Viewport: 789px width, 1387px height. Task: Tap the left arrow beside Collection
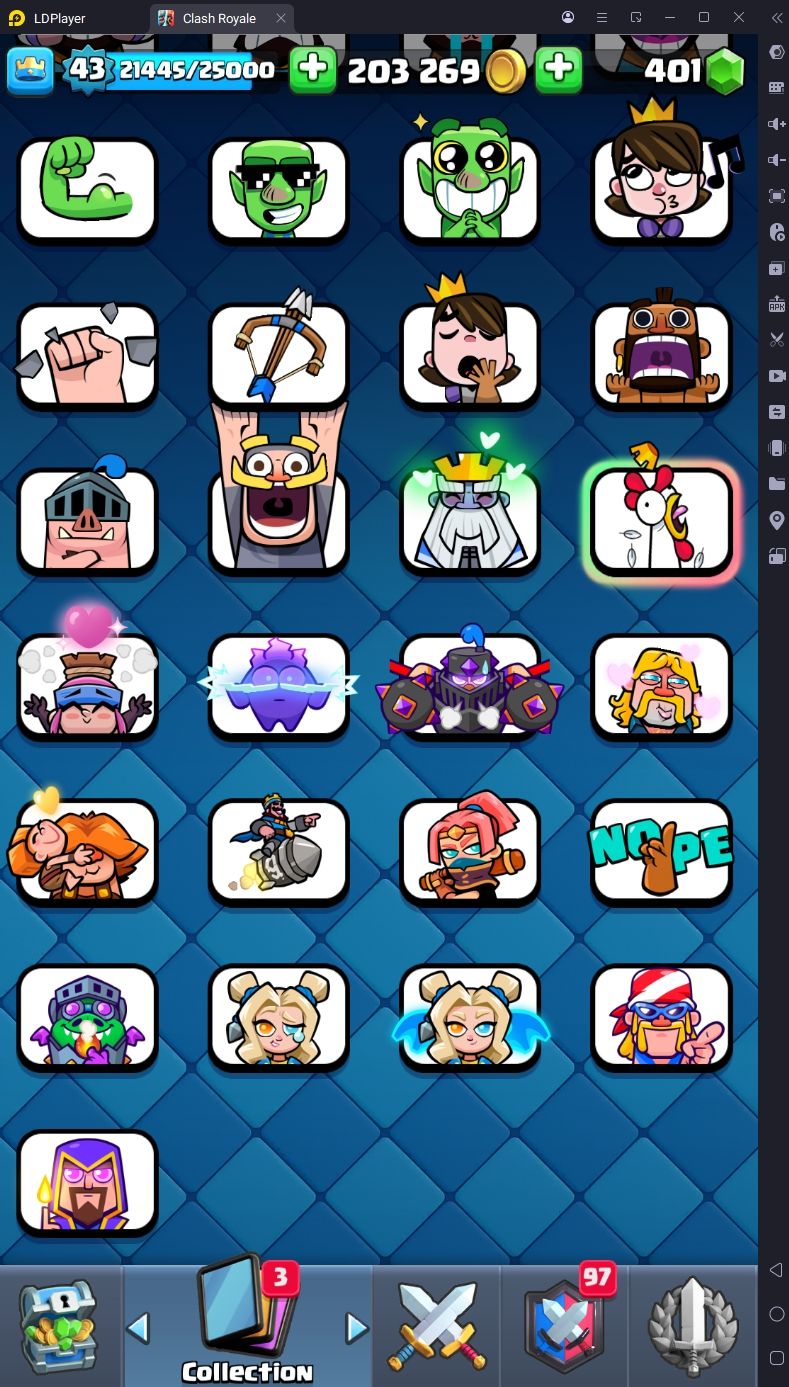(138, 1328)
